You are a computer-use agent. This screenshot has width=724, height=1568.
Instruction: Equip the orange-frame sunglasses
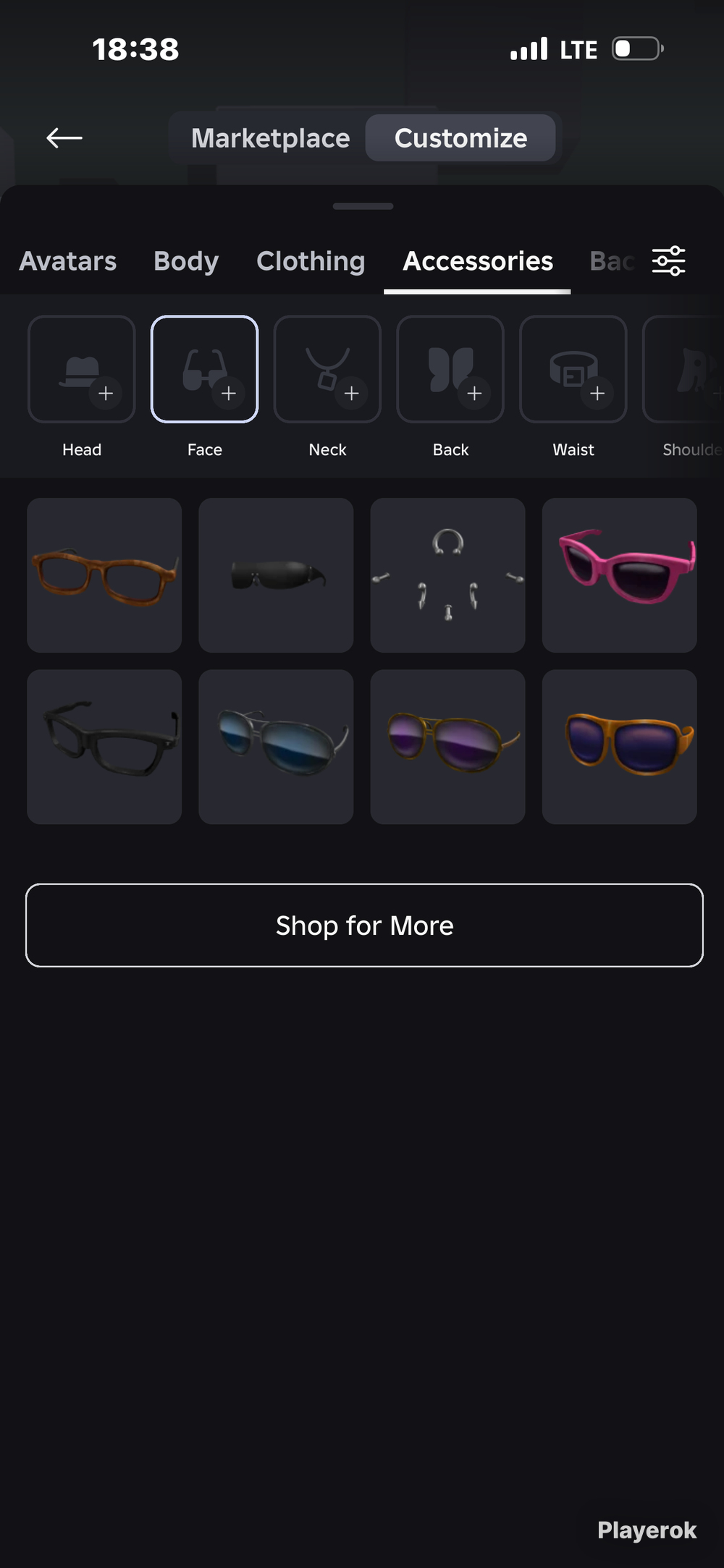click(x=619, y=747)
